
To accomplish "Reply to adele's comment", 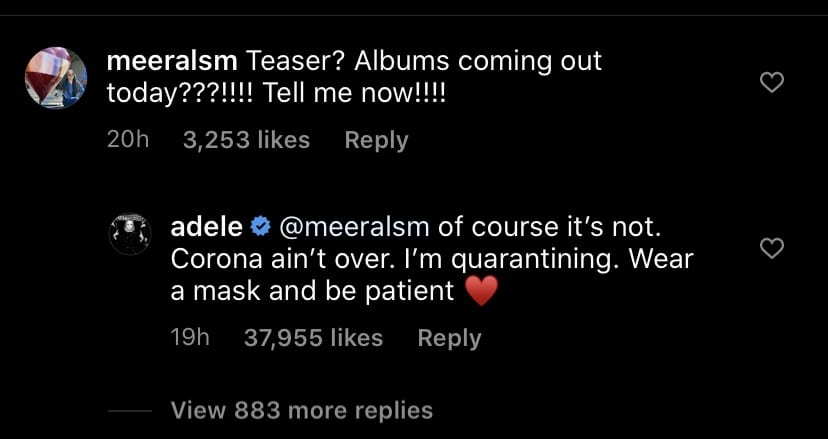I will point(449,338).
